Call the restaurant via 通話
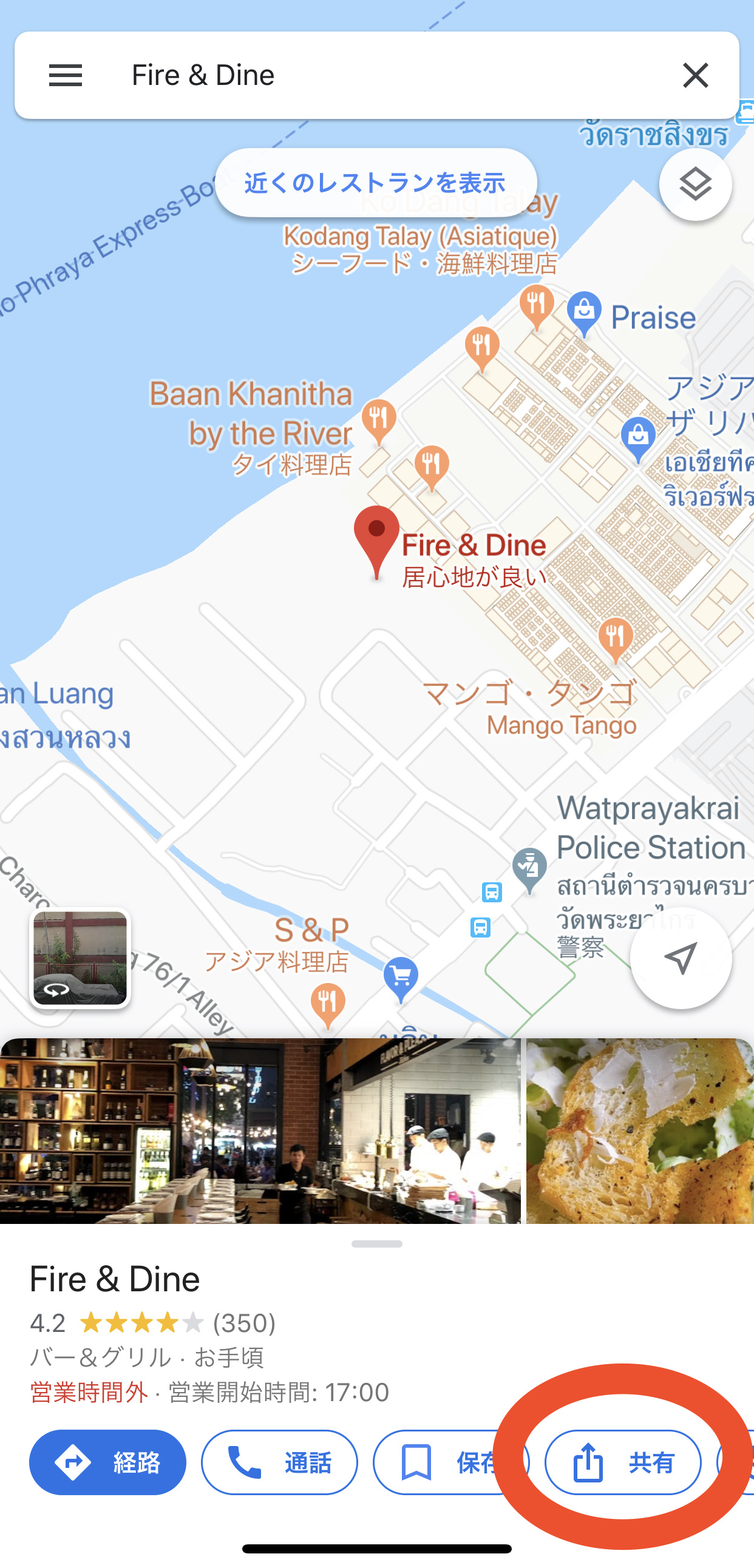 pyautogui.click(x=279, y=1462)
